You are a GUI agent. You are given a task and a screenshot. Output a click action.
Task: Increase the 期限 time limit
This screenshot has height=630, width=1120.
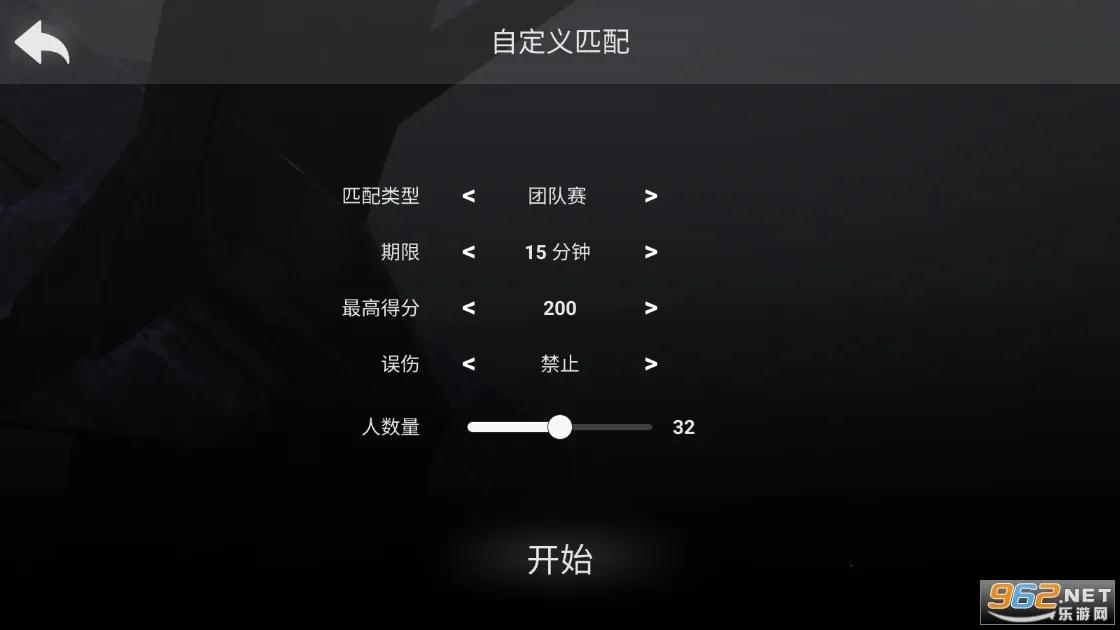[651, 252]
